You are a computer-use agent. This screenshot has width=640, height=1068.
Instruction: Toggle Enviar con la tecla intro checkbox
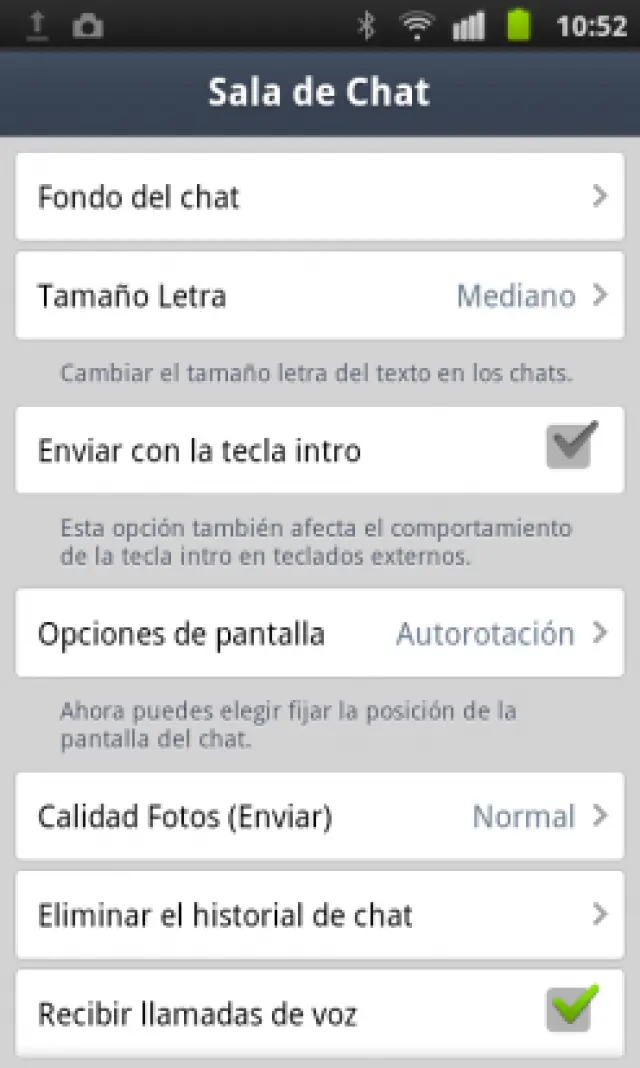tap(571, 447)
